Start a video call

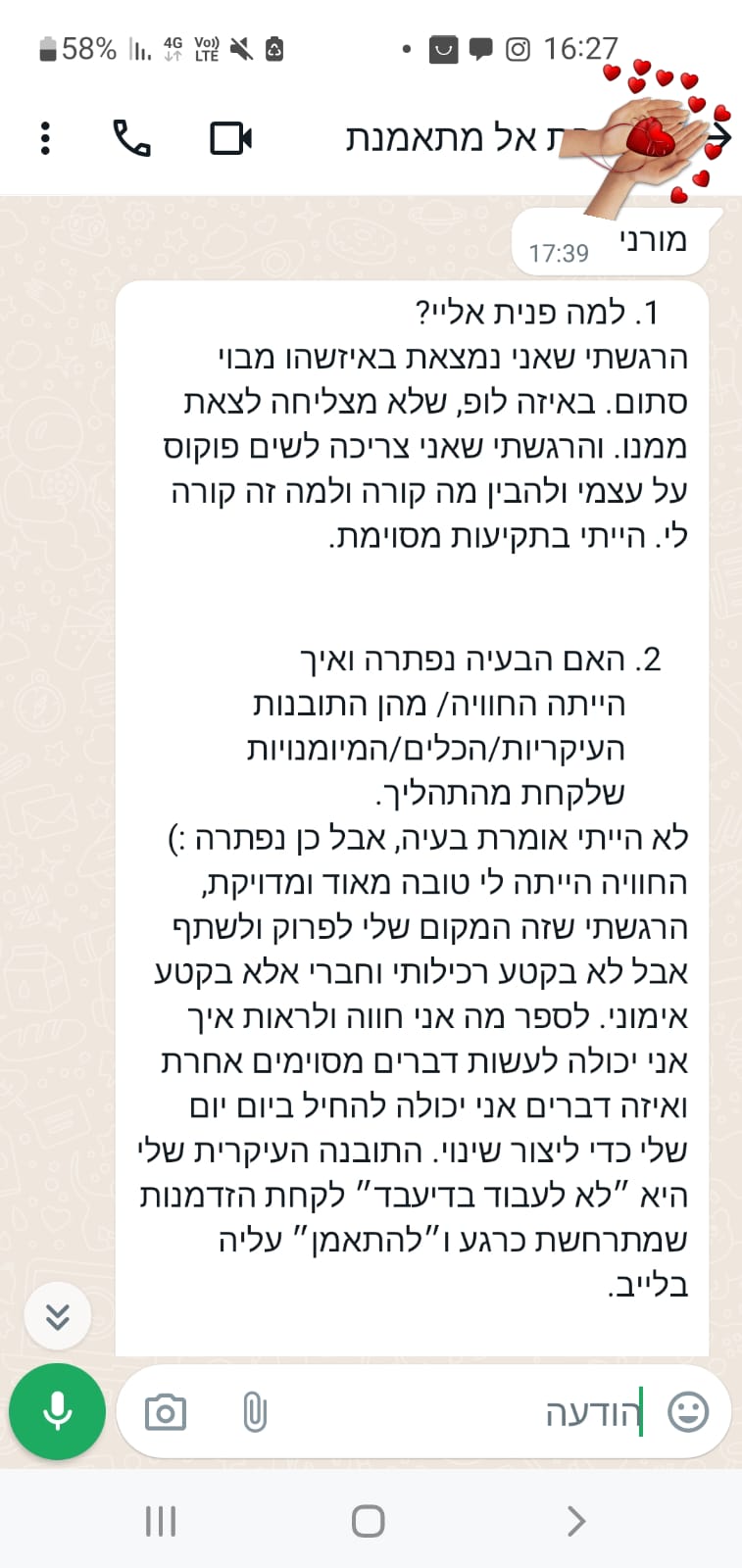point(231,138)
